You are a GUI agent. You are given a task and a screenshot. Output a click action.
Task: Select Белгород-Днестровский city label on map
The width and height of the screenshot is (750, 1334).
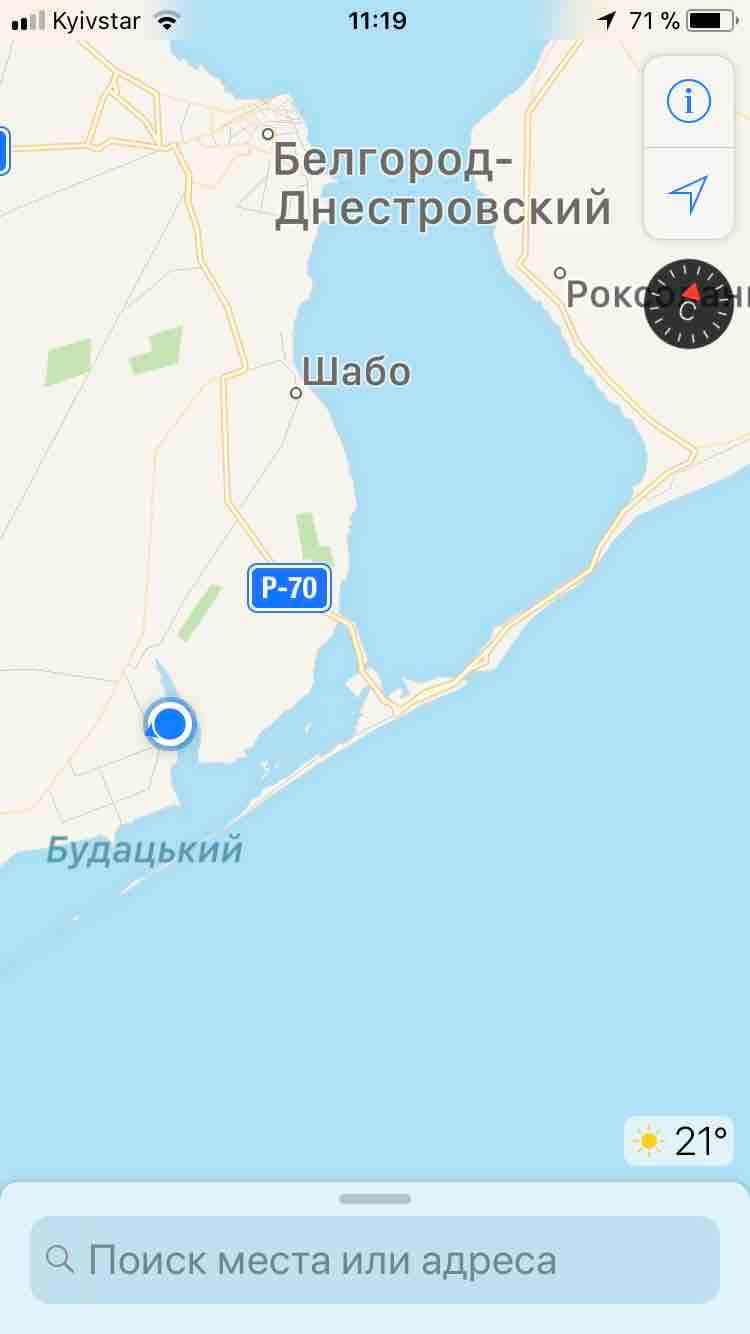(441, 184)
